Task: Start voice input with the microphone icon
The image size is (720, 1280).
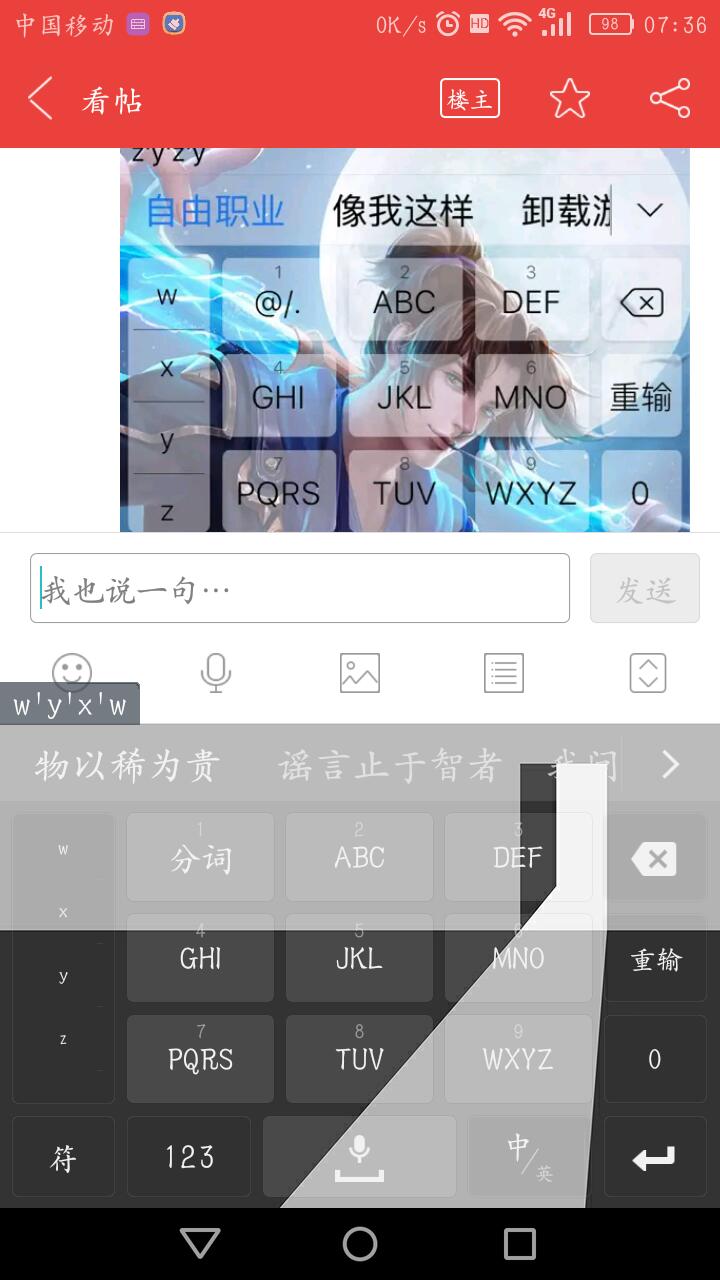Action: point(216,672)
